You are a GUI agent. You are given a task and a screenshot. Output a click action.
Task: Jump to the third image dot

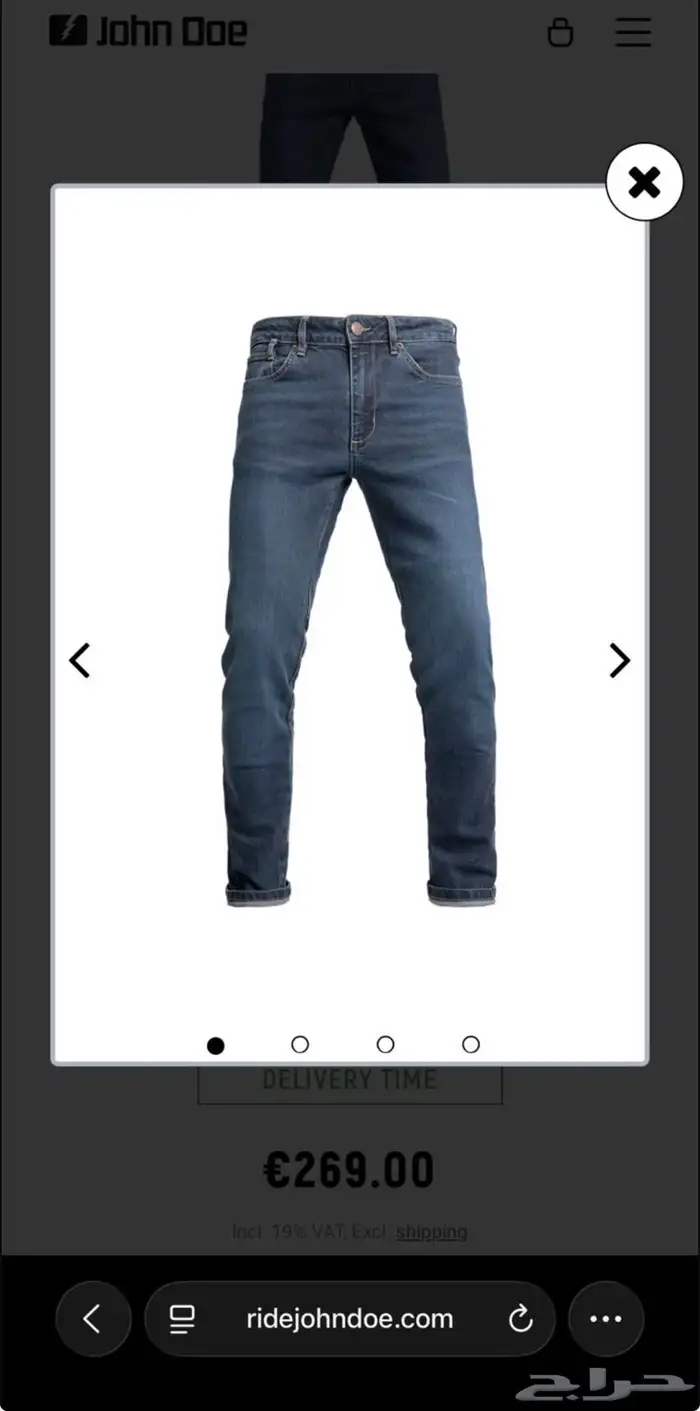[385, 1044]
